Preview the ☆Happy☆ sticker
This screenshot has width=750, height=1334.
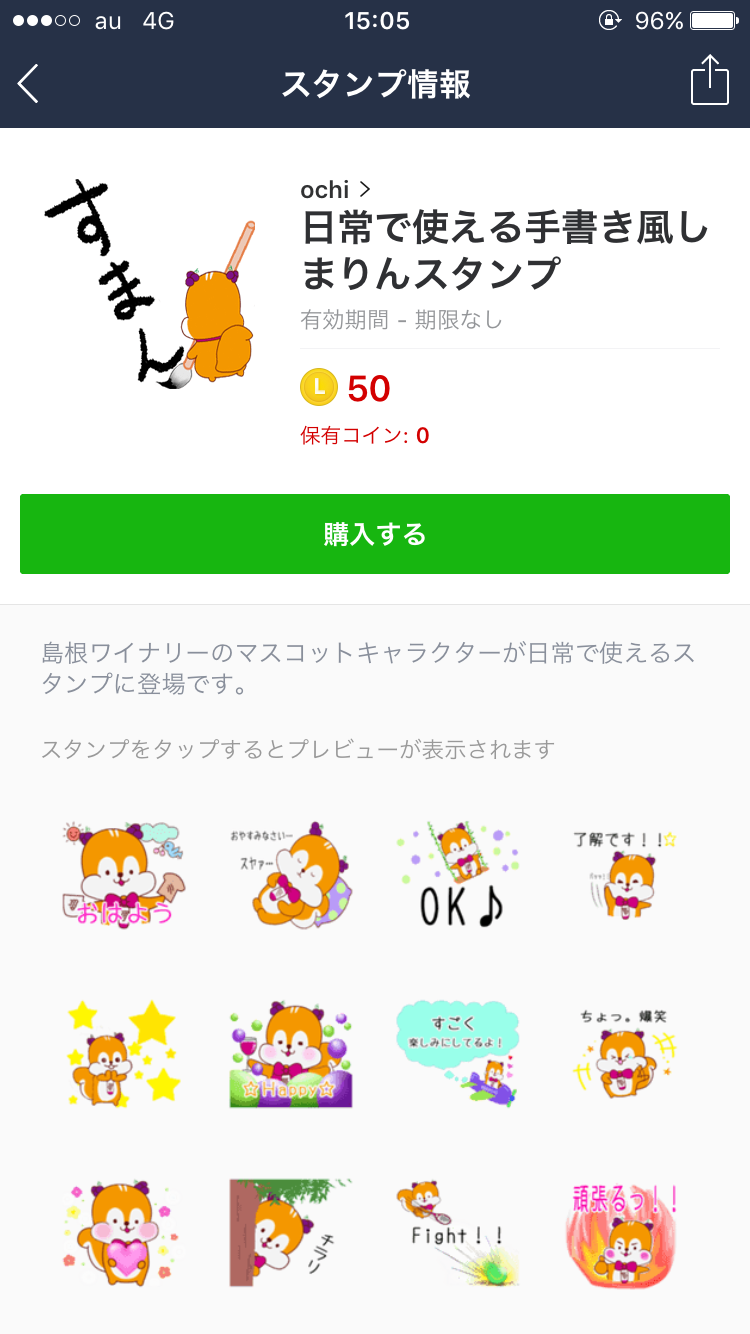pos(289,1053)
